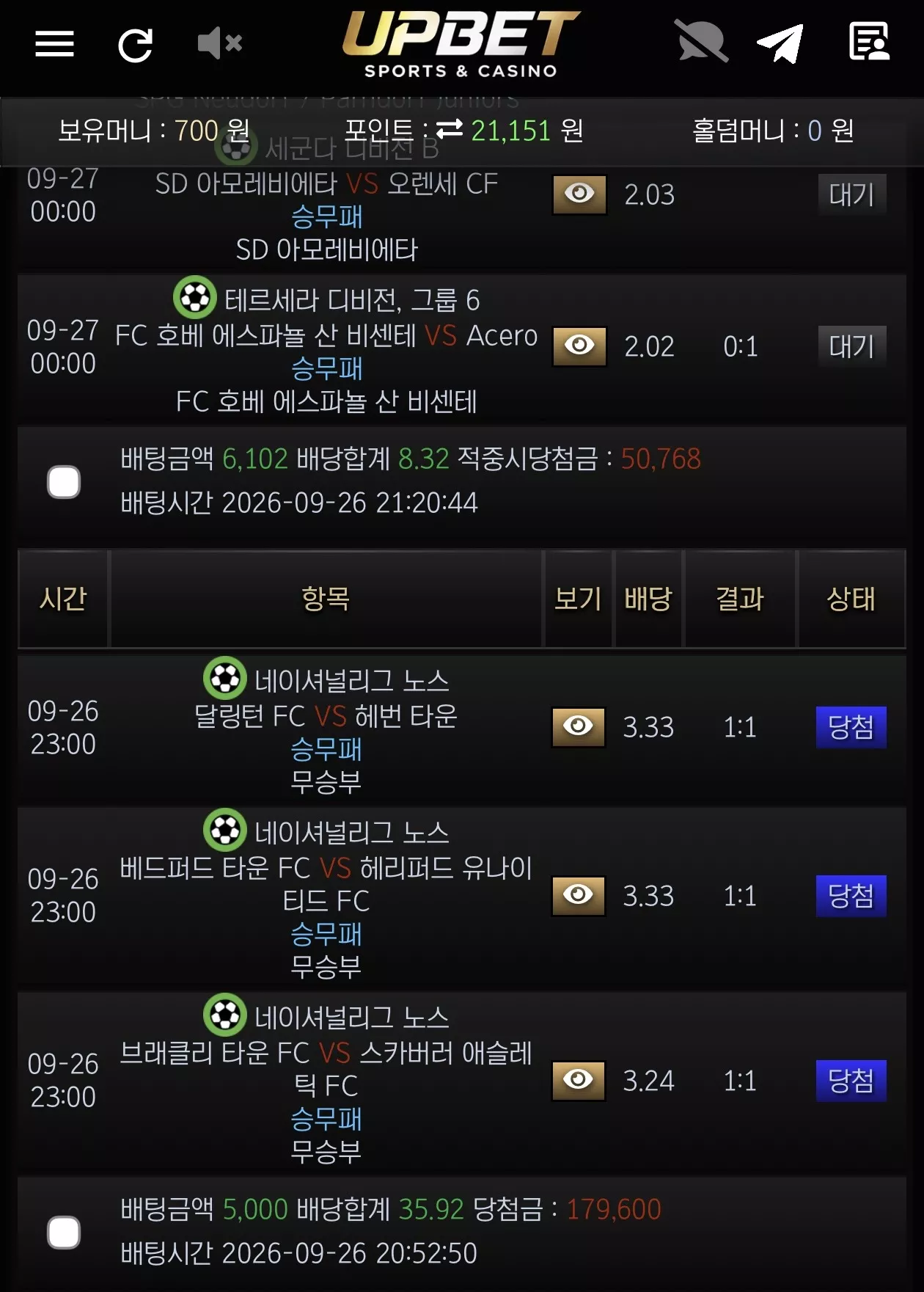Open the betting slip list icon
The image size is (924, 1292).
click(x=869, y=41)
